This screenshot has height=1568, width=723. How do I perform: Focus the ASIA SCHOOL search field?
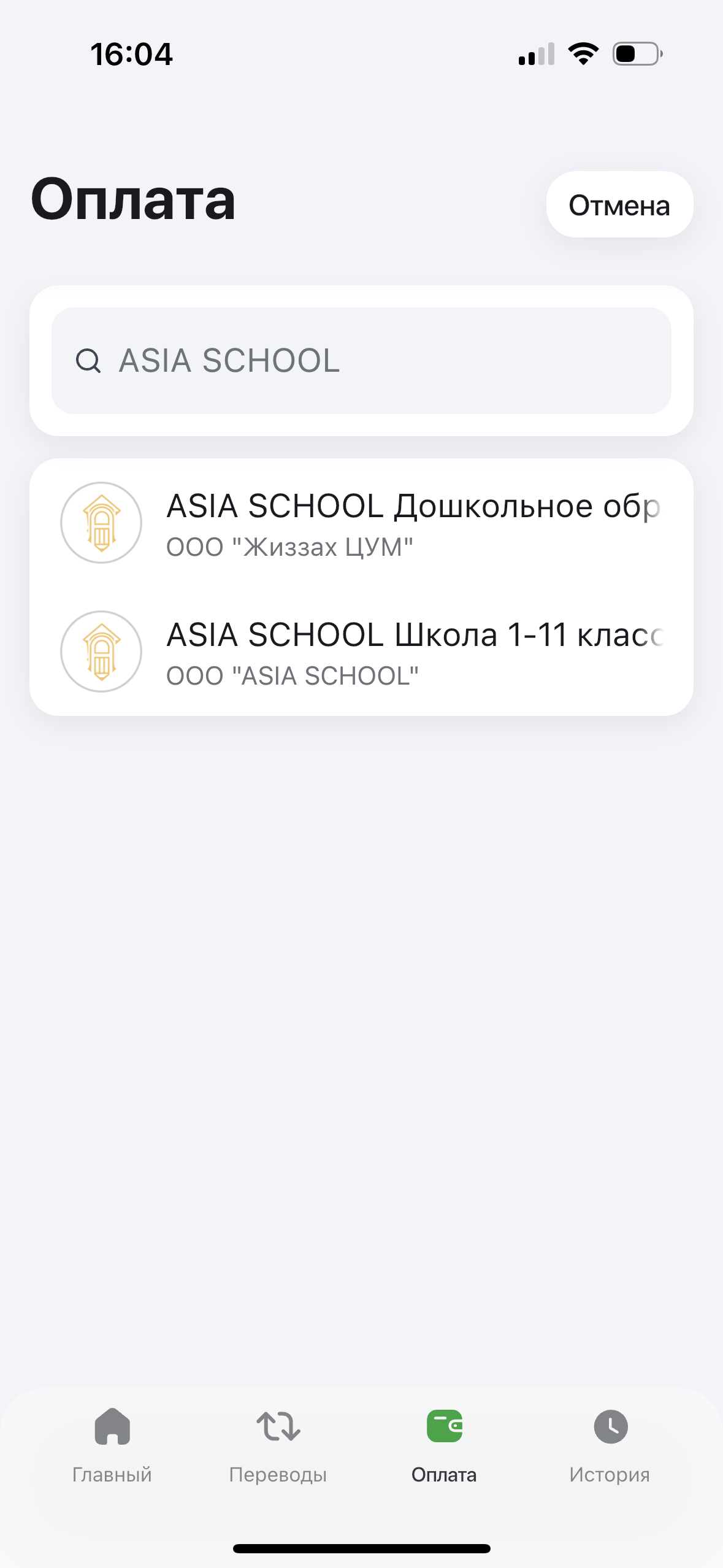(361, 361)
